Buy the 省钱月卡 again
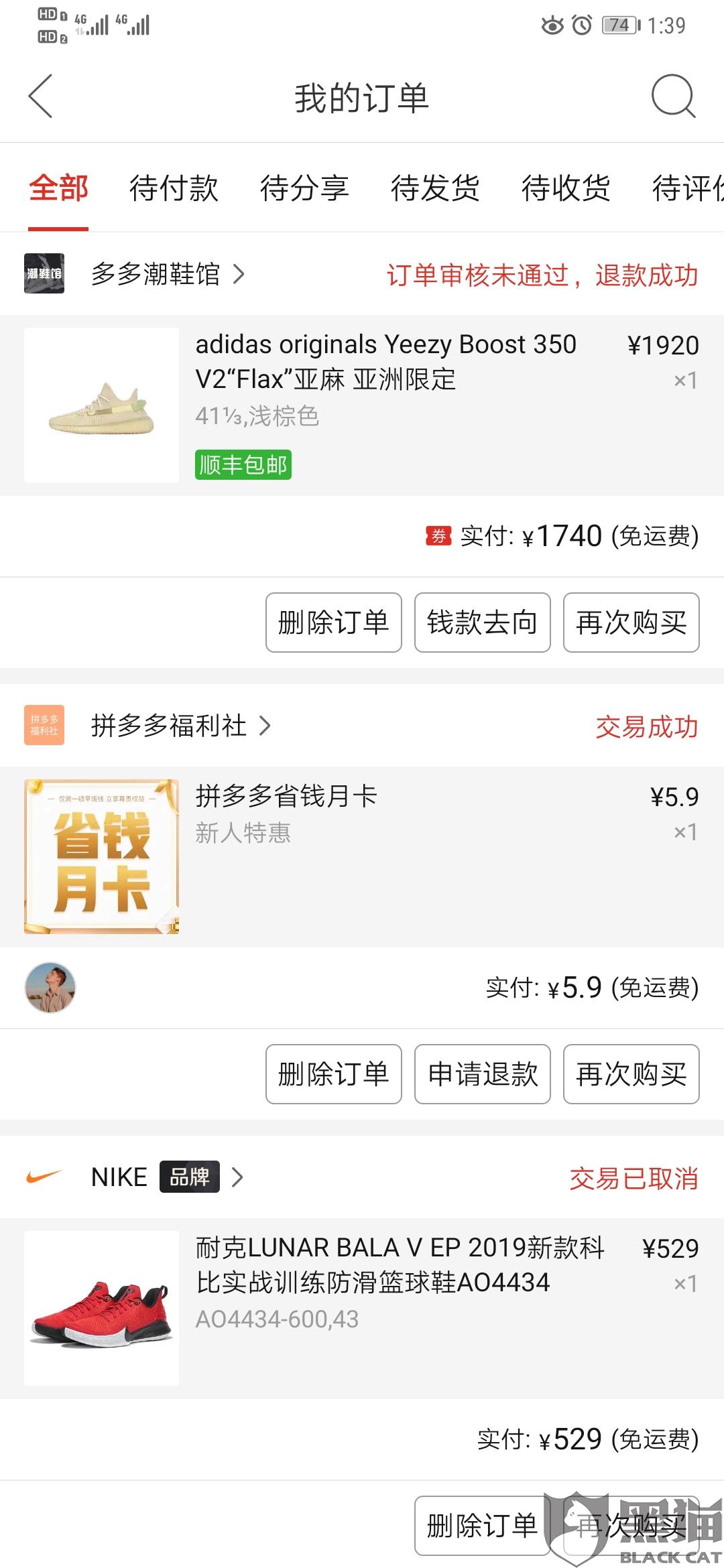The width and height of the screenshot is (724, 1568). (631, 1074)
